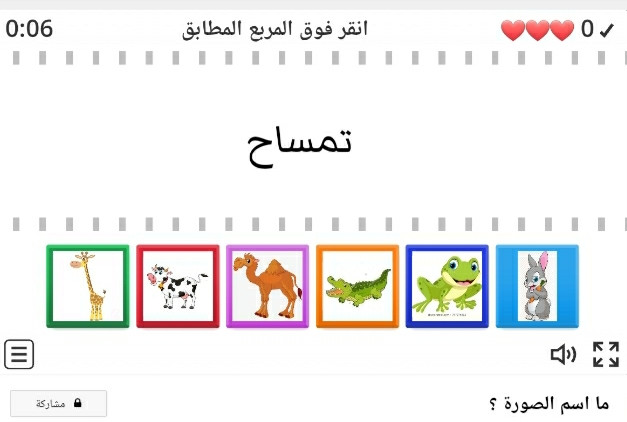This screenshot has height=422, width=627.
Task: Pick the camel picture tile
Action: pos(267,286)
